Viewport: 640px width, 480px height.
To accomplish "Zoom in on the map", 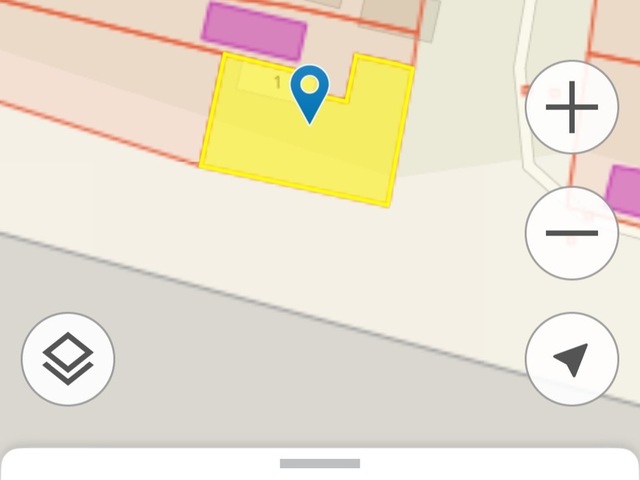I will click(572, 107).
